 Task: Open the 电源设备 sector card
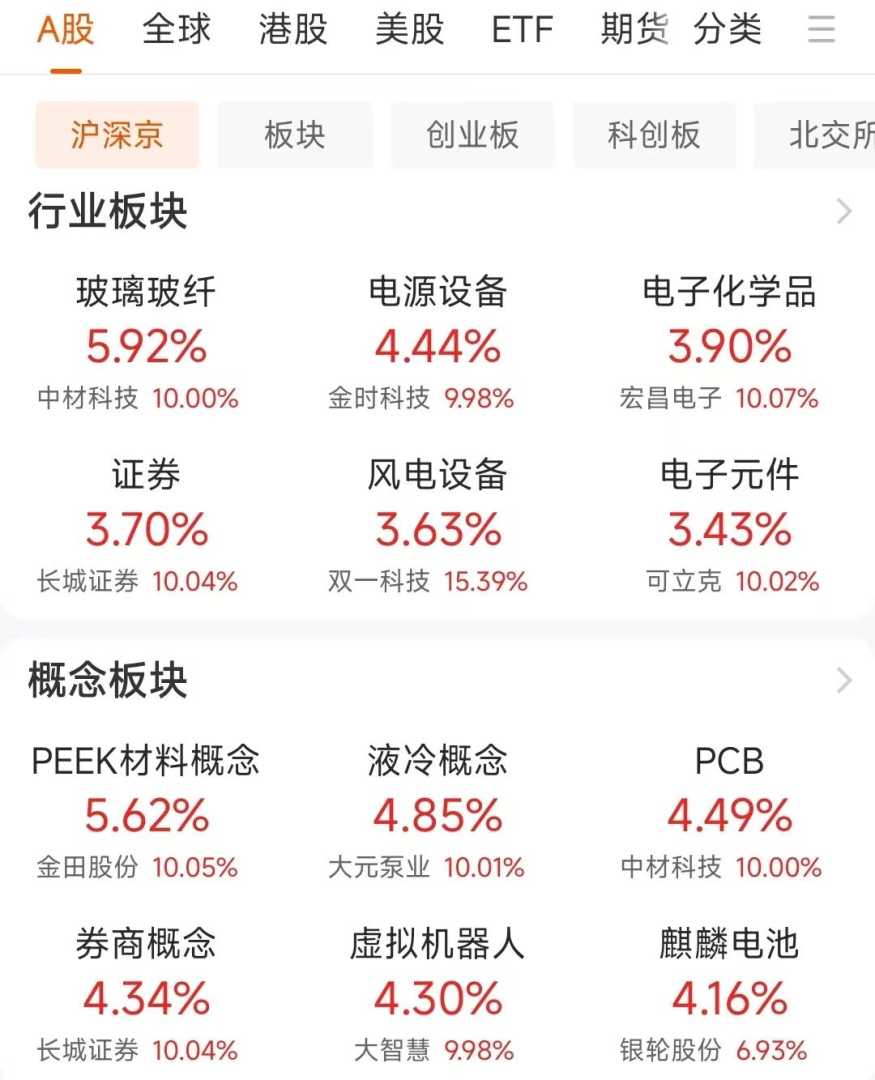point(438,345)
